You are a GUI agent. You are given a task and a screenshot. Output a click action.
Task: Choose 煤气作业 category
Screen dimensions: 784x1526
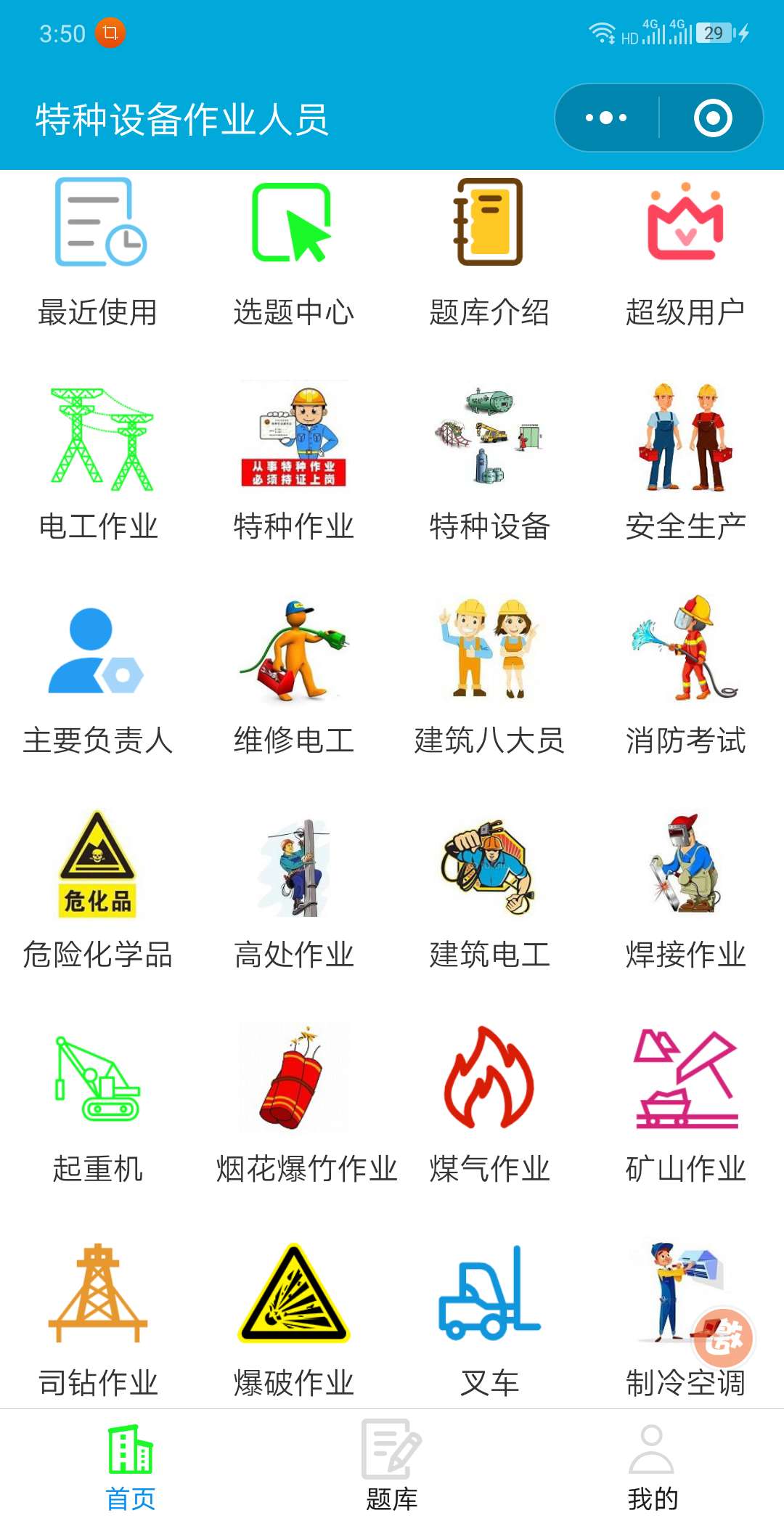489,1107
